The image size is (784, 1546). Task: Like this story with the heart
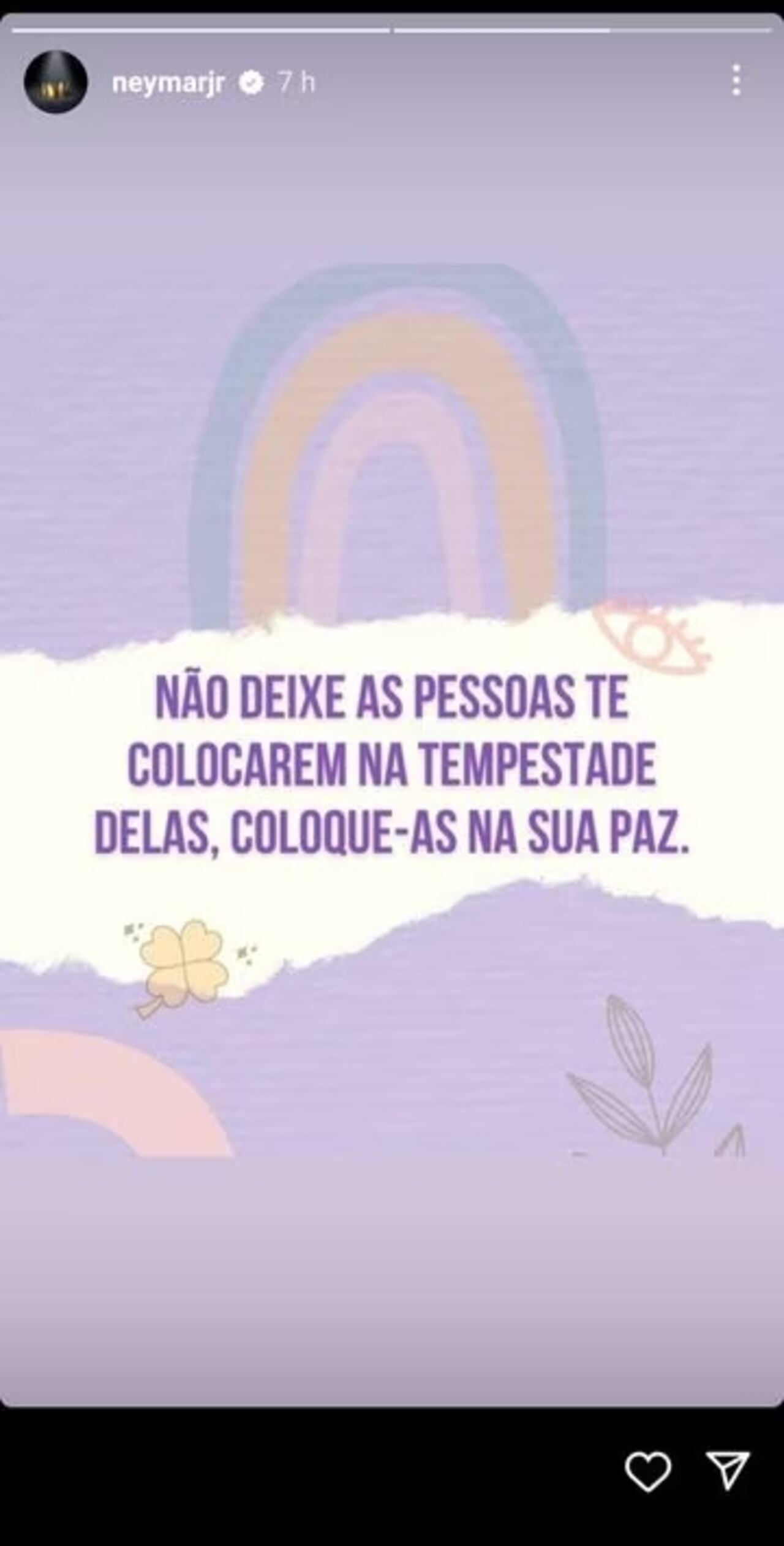coord(647,1471)
